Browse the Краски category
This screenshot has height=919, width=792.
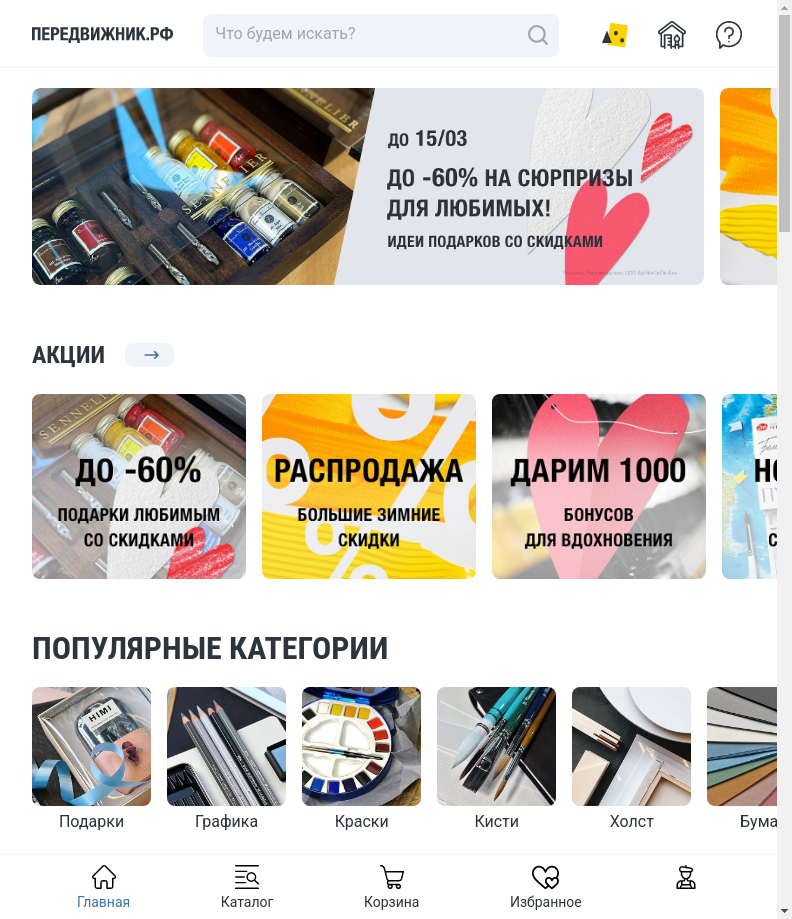[362, 758]
